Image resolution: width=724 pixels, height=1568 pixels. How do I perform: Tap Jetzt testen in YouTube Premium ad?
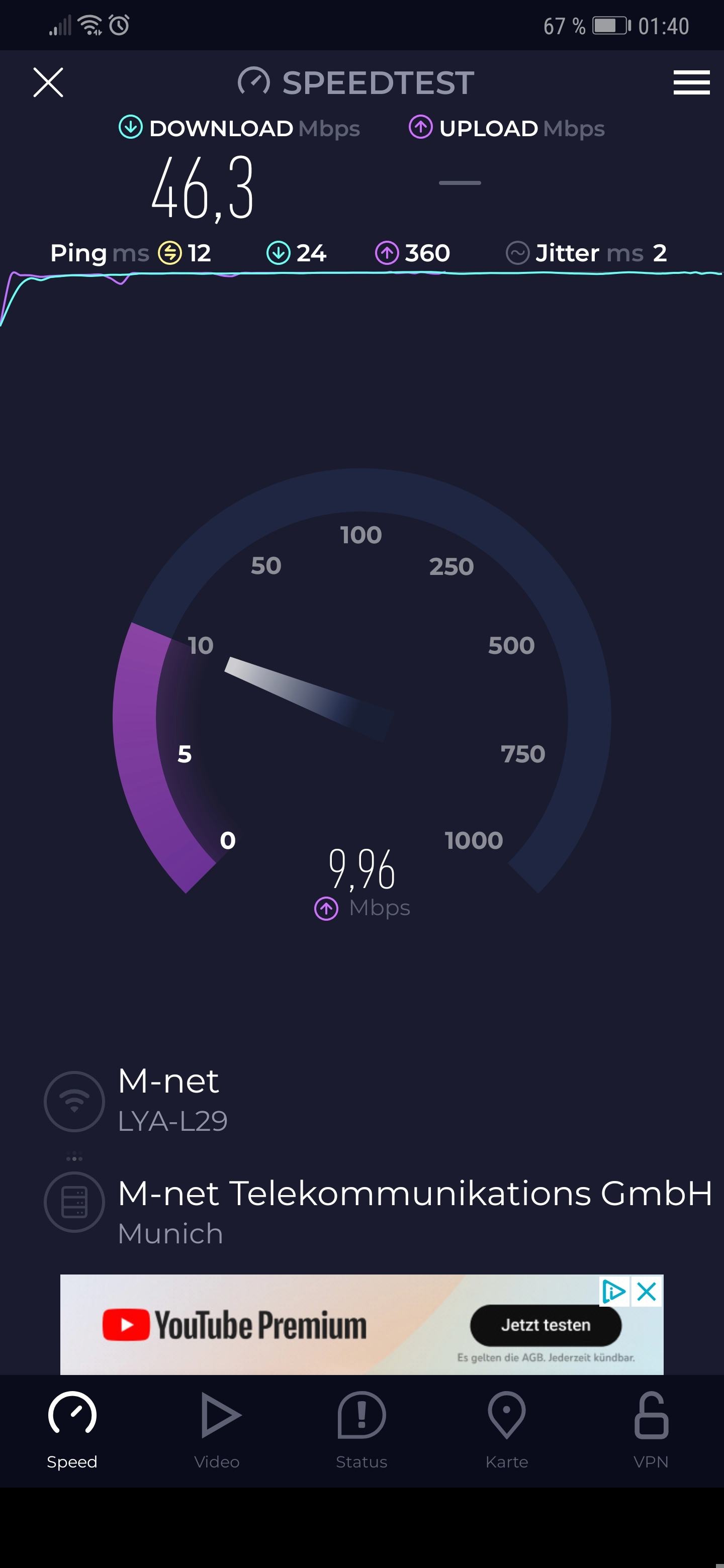coord(545,1325)
